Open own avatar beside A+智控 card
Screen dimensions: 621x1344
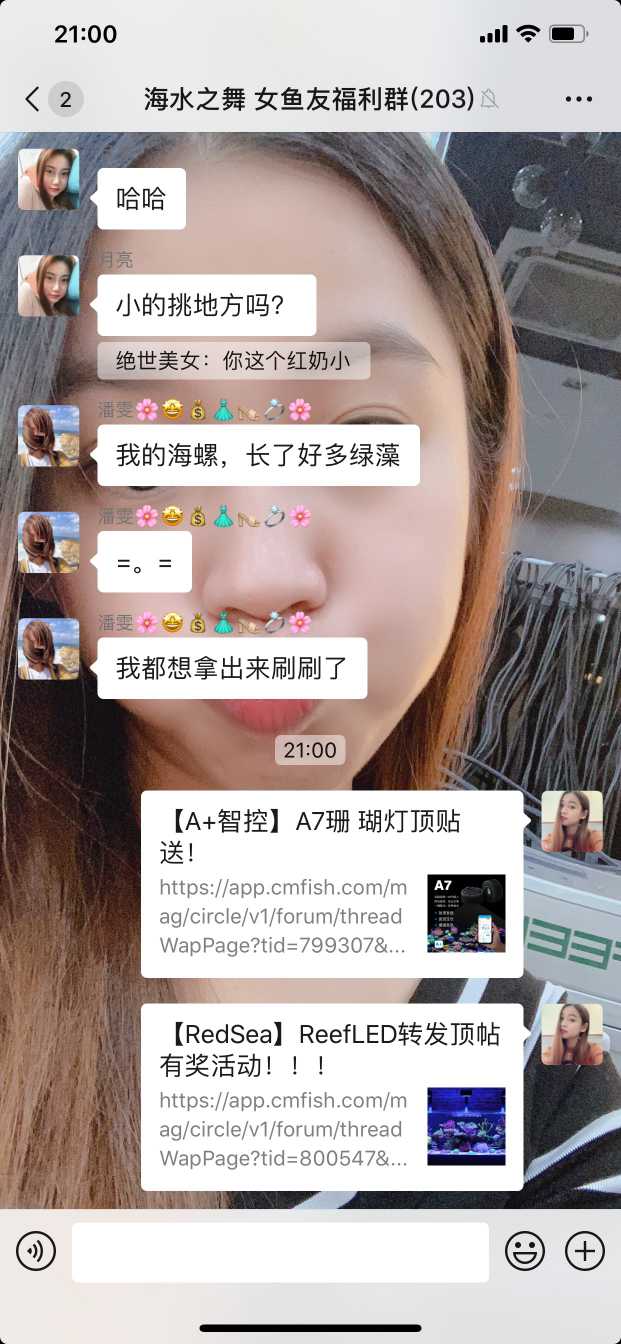point(572,821)
